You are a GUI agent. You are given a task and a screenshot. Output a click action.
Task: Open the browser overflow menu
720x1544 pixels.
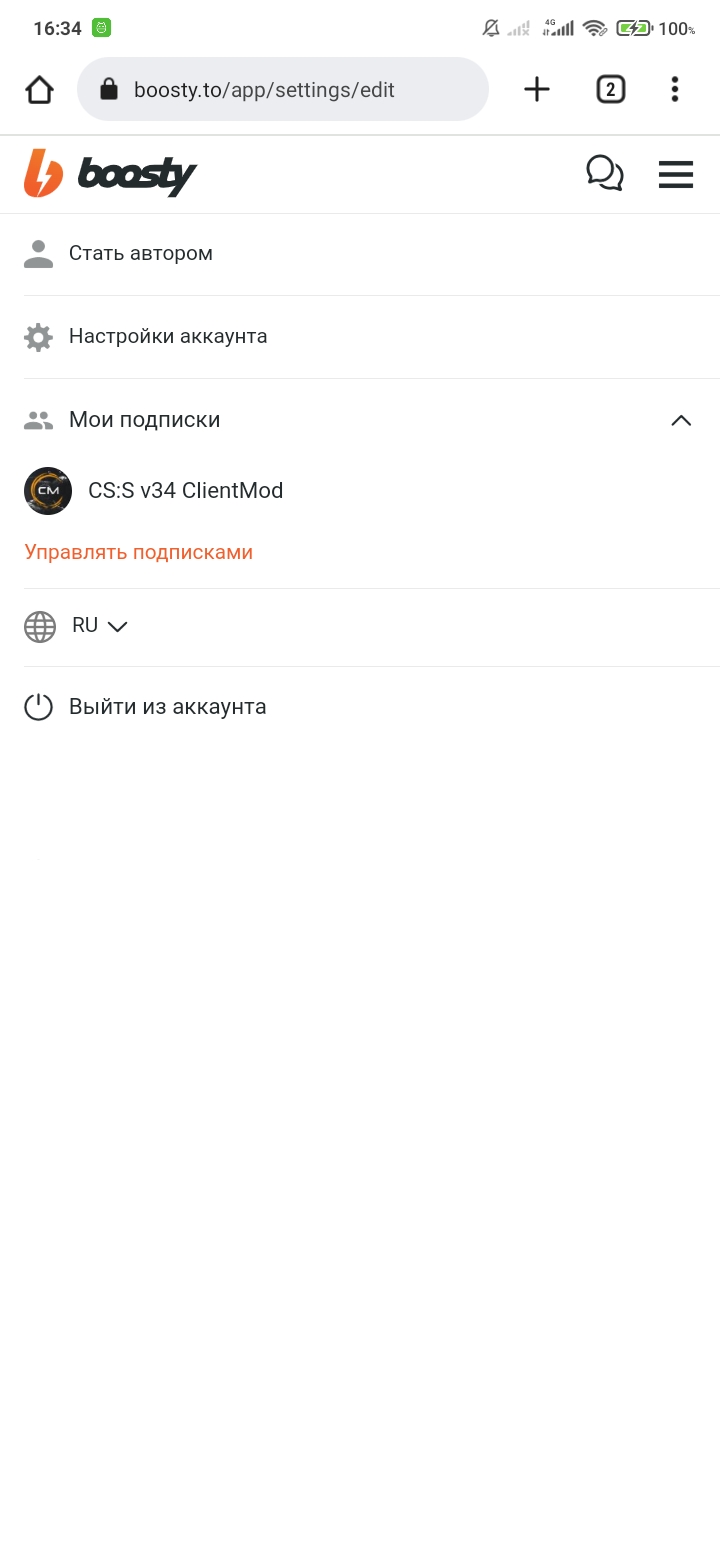pos(675,90)
